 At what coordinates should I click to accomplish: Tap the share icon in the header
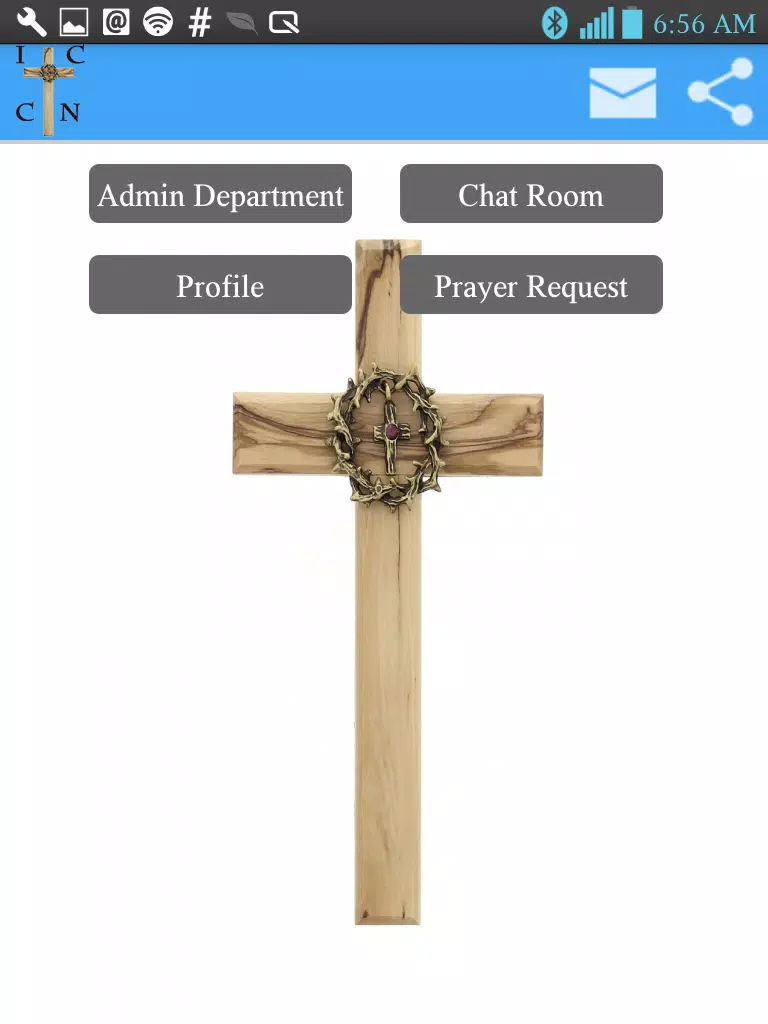pyautogui.click(x=721, y=92)
